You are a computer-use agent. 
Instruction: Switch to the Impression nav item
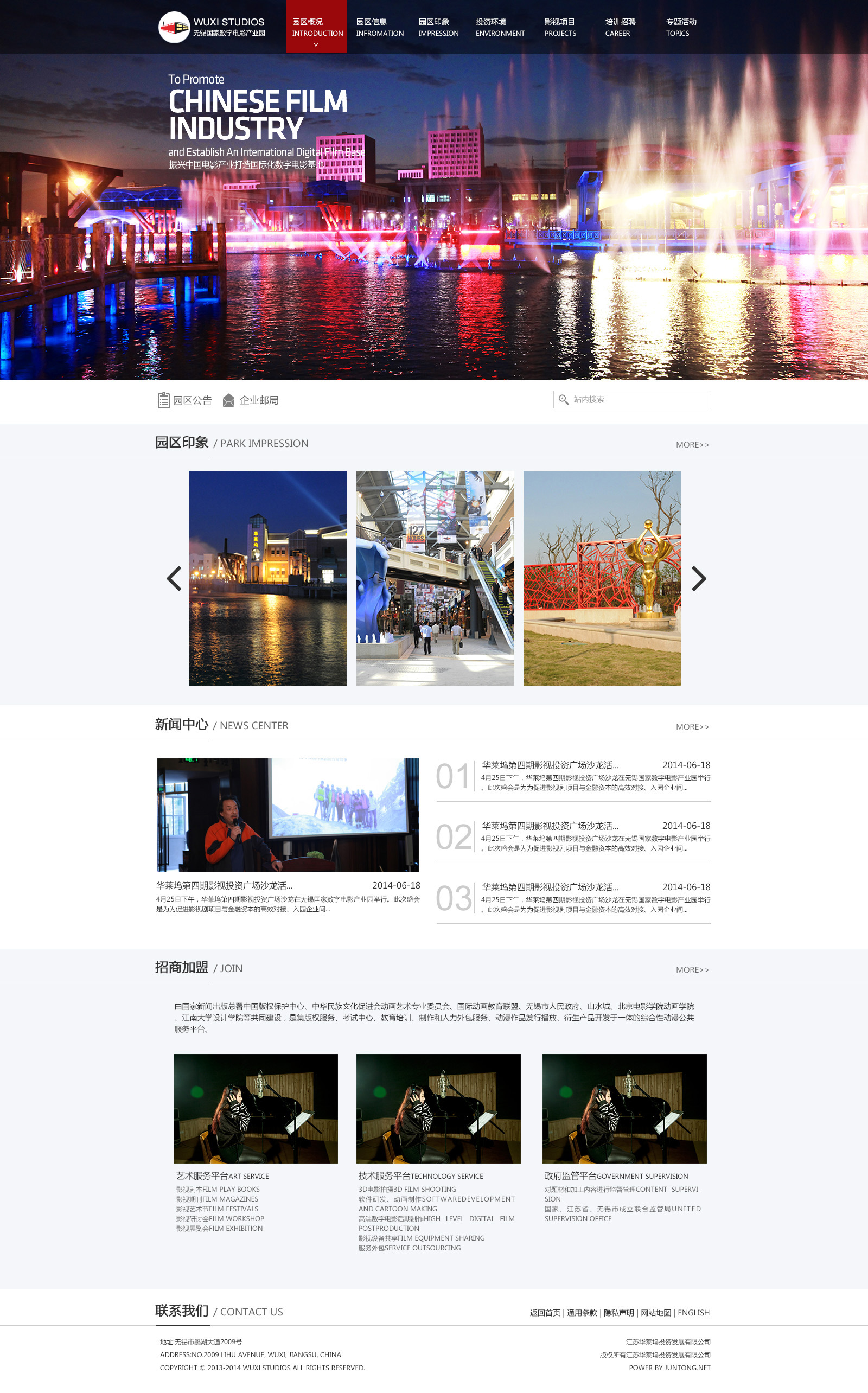[x=438, y=27]
